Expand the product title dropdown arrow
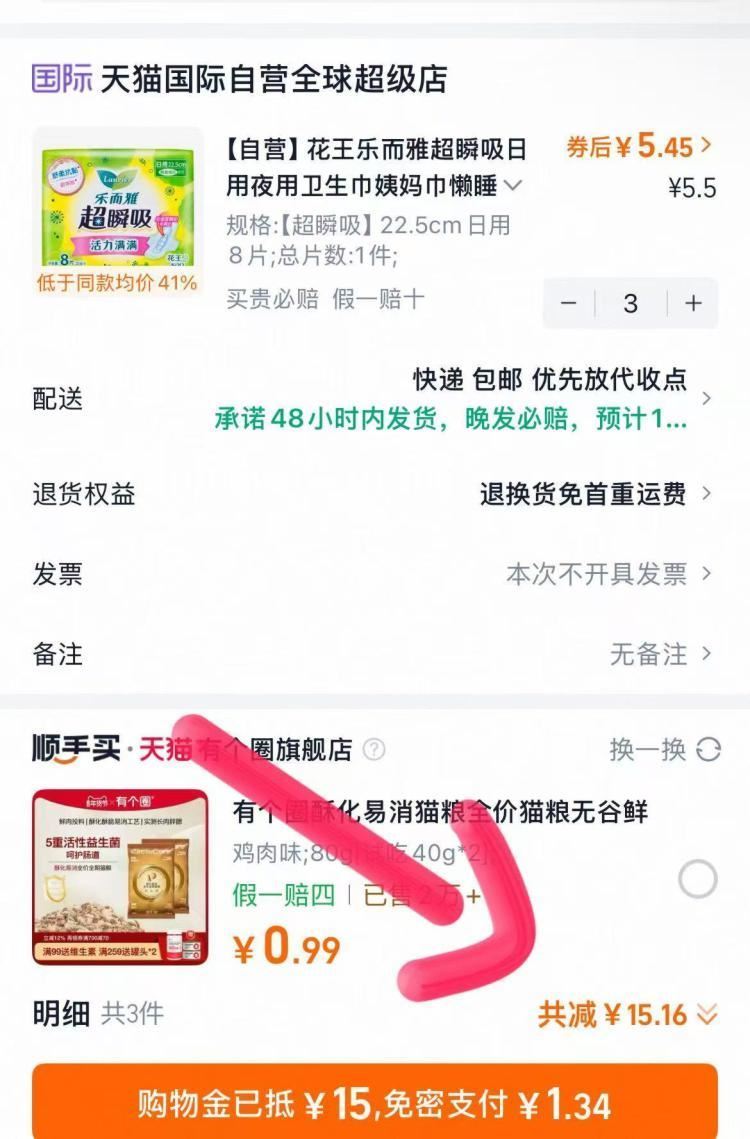Screen dimensions: 750x1139 (x=512, y=186)
